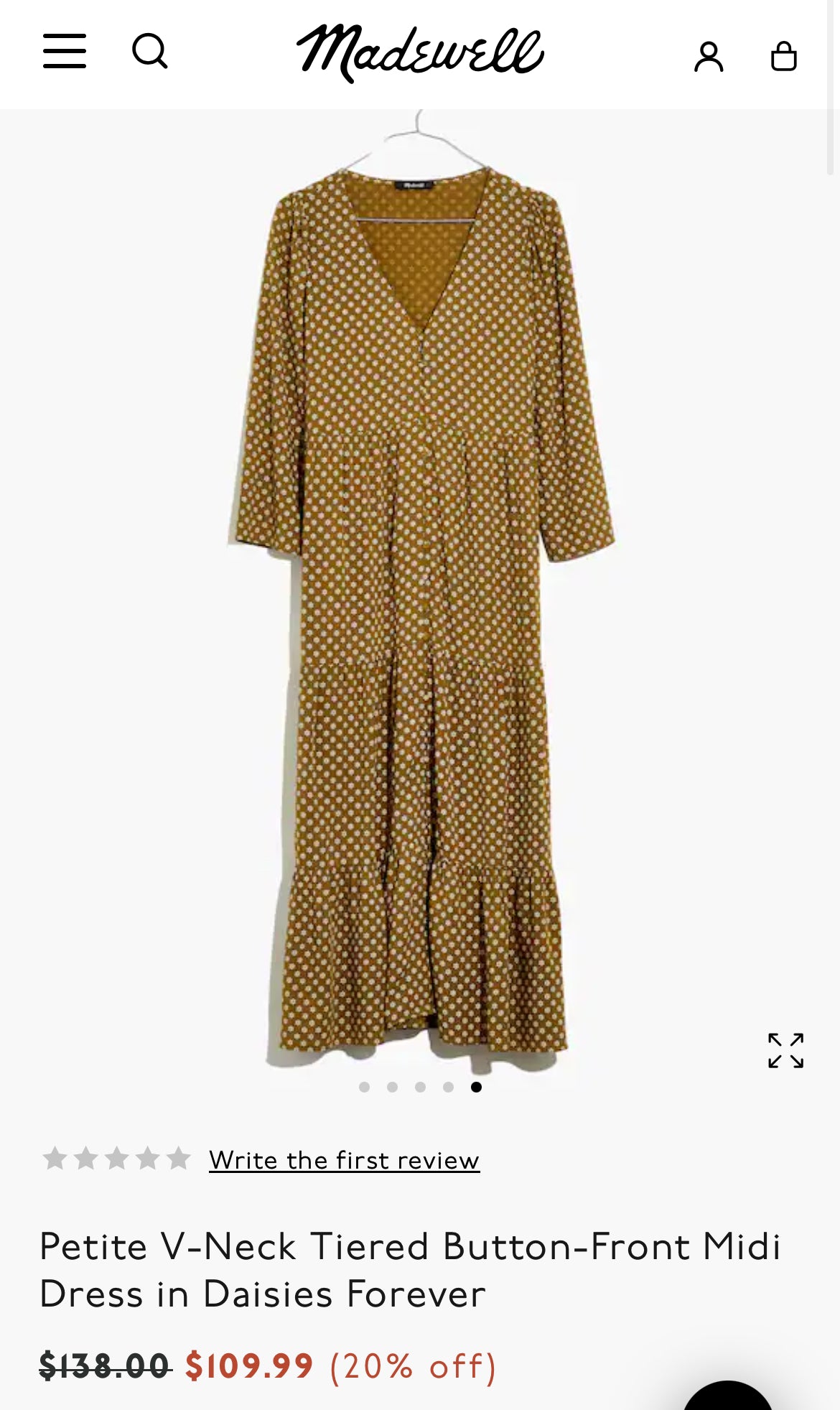This screenshot has height=1410, width=840.
Task: Open the search icon
Action: [150, 51]
